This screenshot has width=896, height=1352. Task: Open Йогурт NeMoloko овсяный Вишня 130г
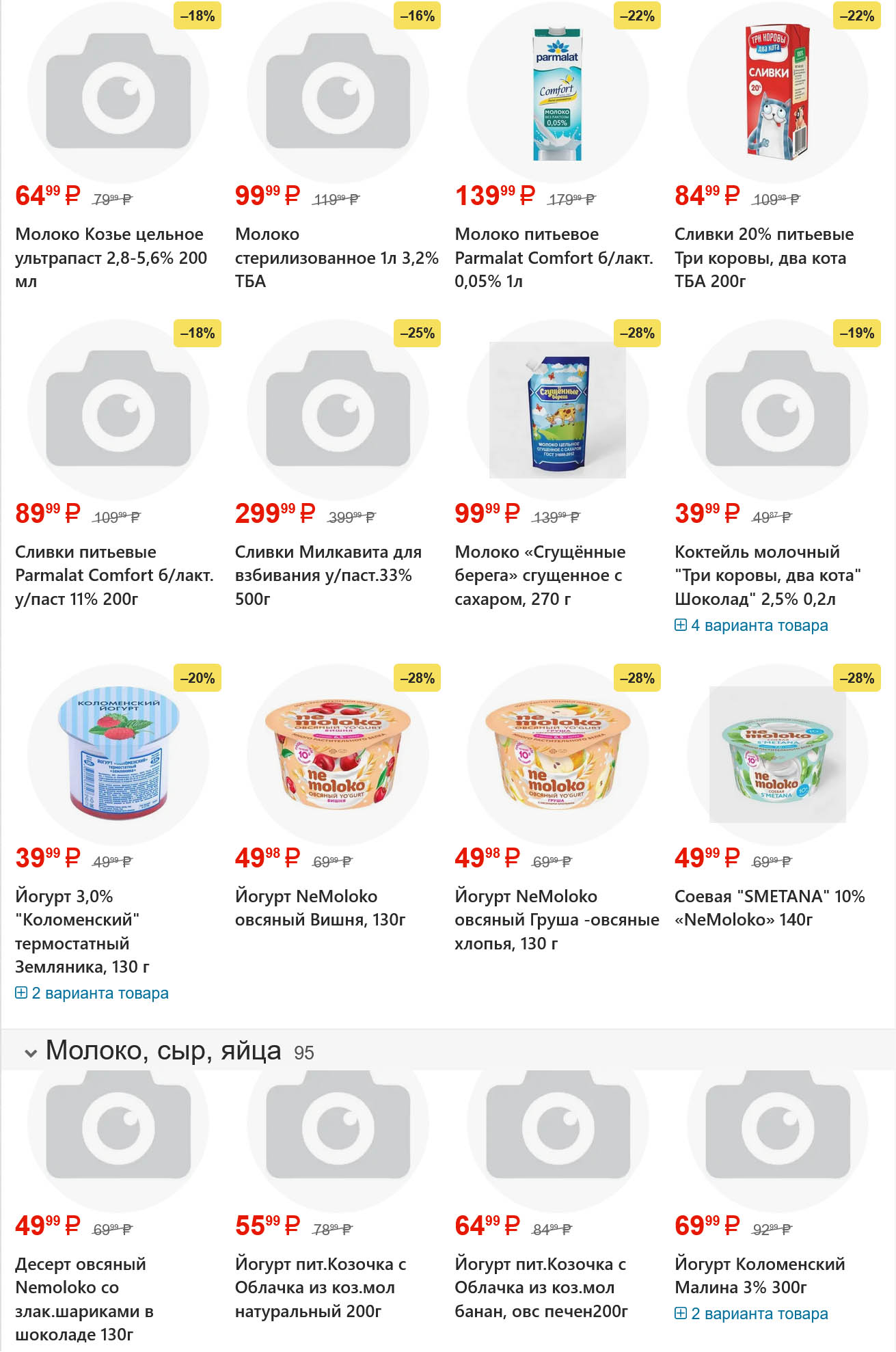[320, 908]
